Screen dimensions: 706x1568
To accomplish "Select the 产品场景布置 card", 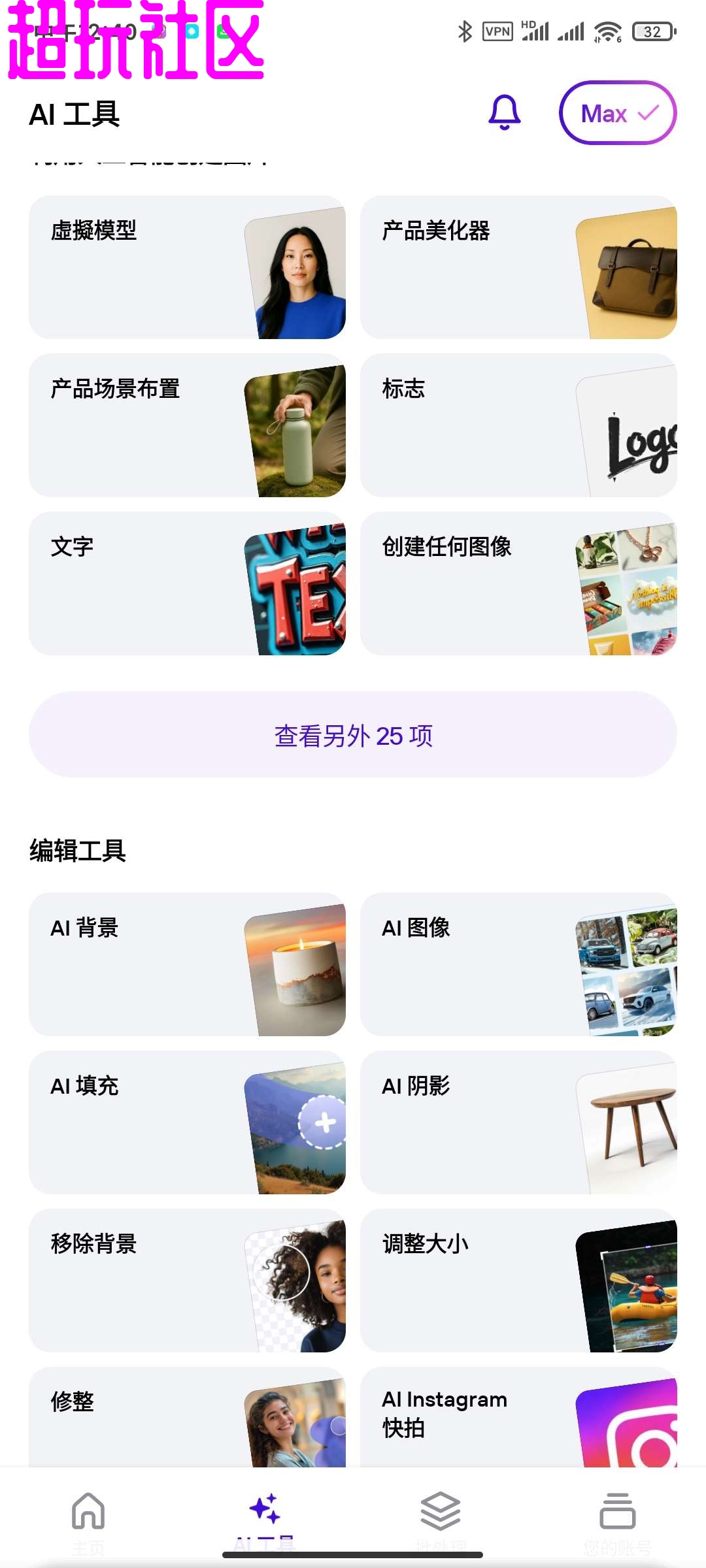I will tap(187, 425).
